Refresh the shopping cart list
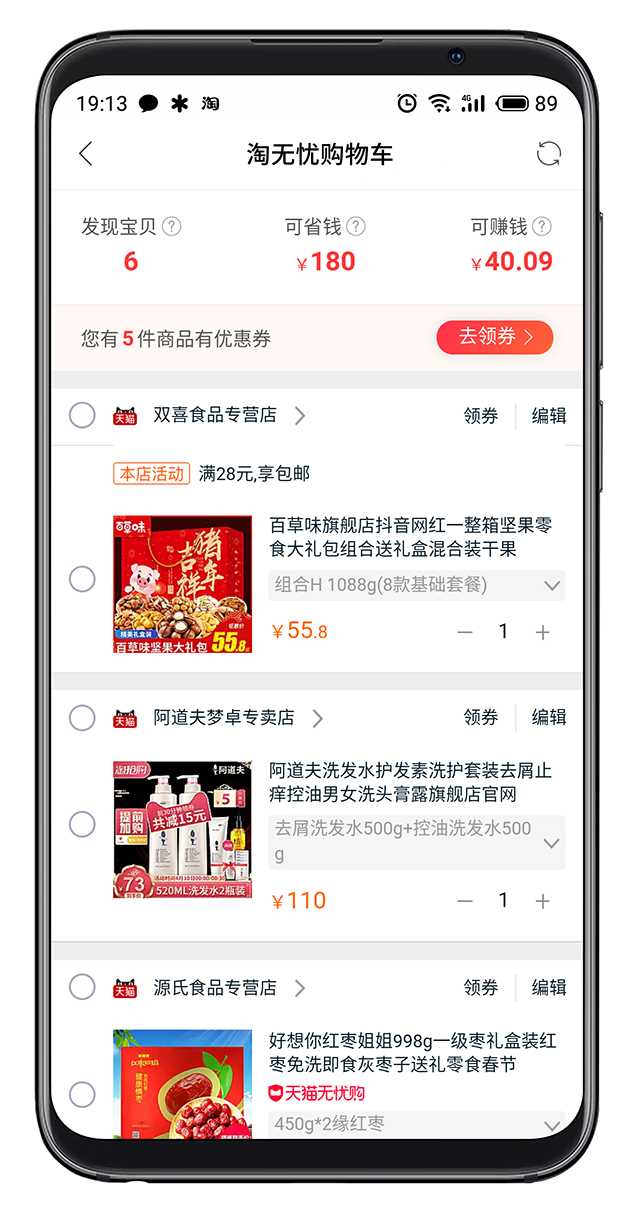 pyautogui.click(x=549, y=154)
